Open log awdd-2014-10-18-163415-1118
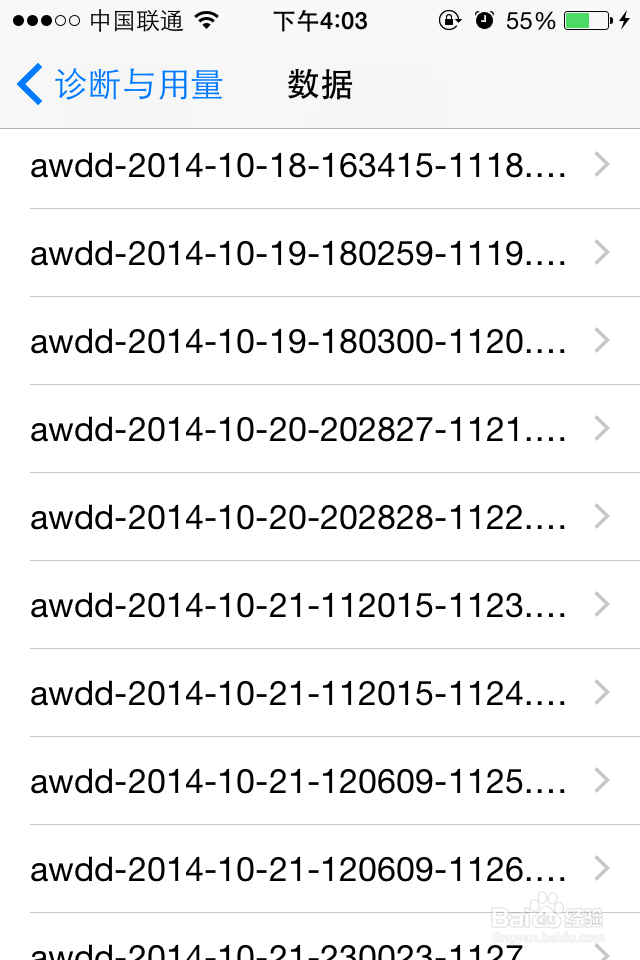Image resolution: width=640 pixels, height=960 pixels. (x=300, y=166)
